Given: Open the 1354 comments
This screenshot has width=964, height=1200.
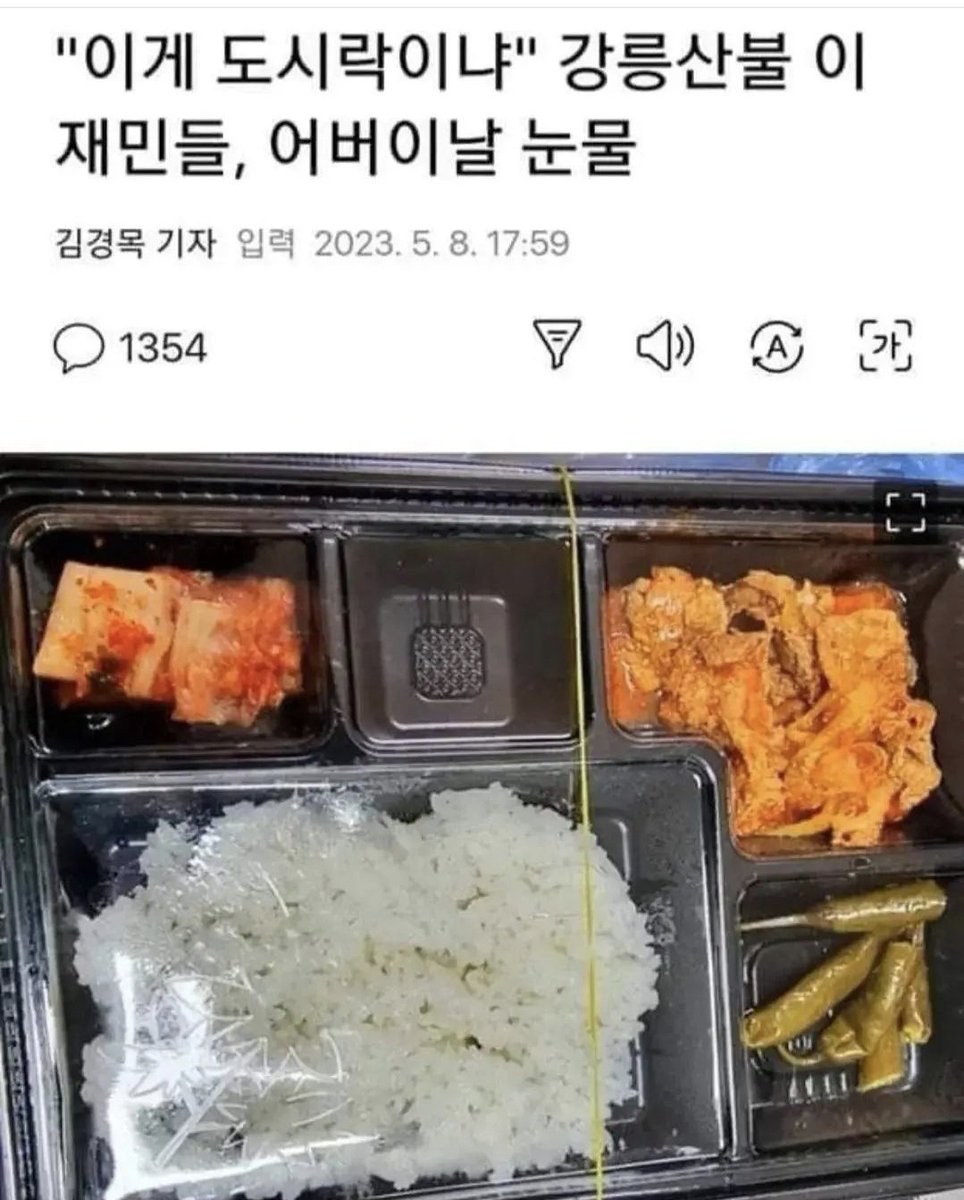Looking at the screenshot, I should click(130, 349).
